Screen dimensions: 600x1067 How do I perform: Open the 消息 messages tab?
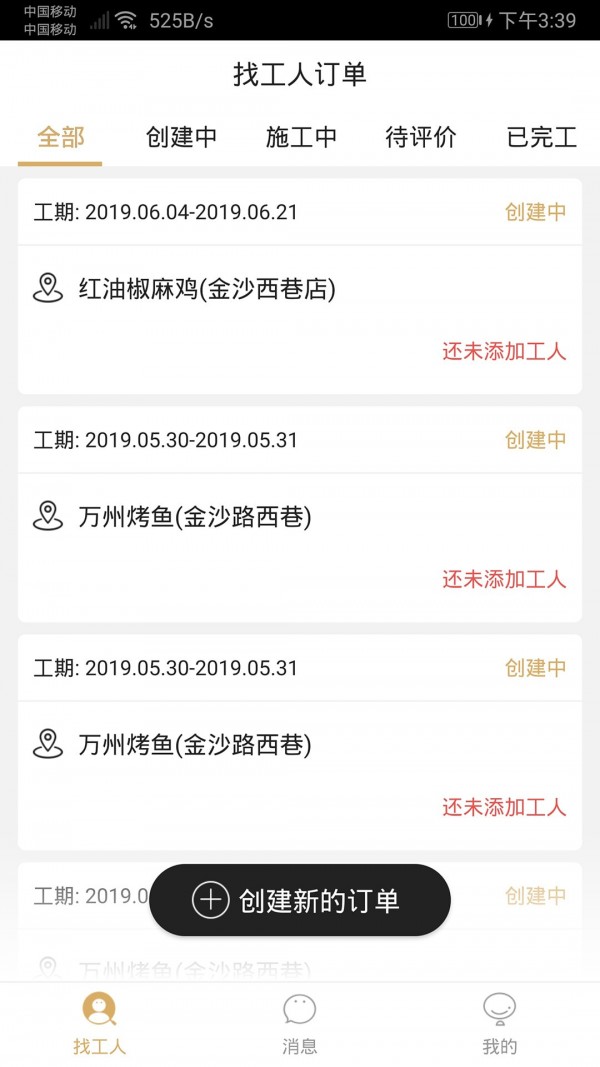pyautogui.click(x=300, y=1024)
